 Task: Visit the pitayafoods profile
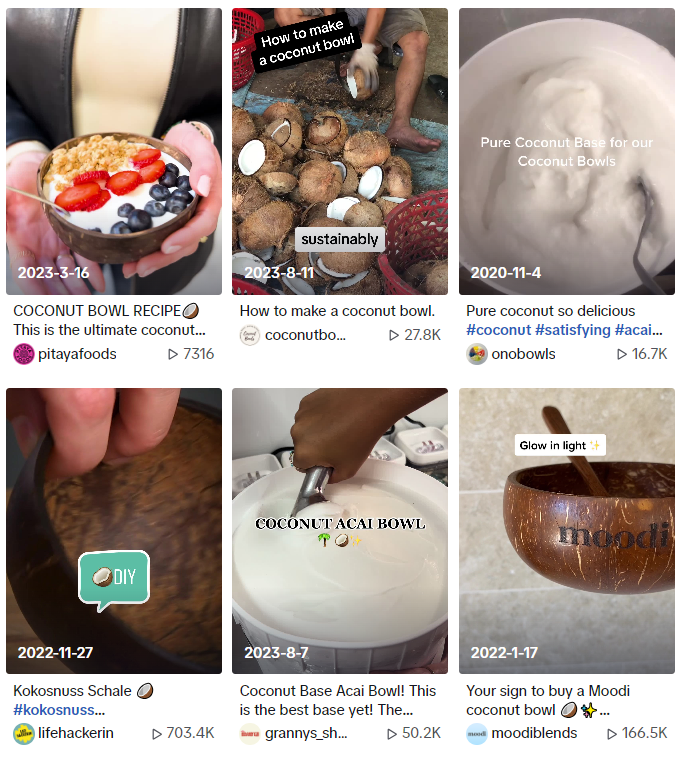pyautogui.click(x=77, y=354)
